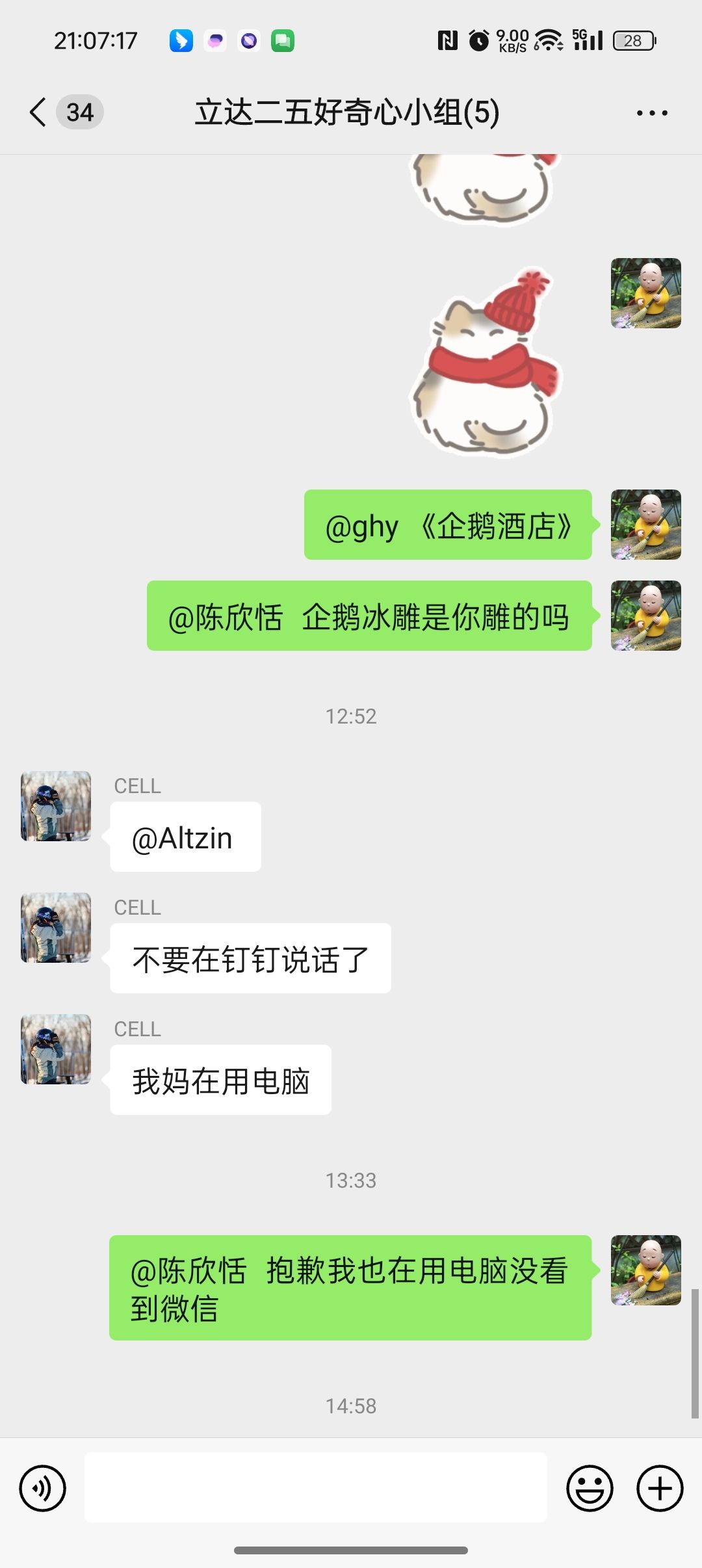Focus the message text input field
The width and height of the screenshot is (702, 1568).
click(316, 1487)
